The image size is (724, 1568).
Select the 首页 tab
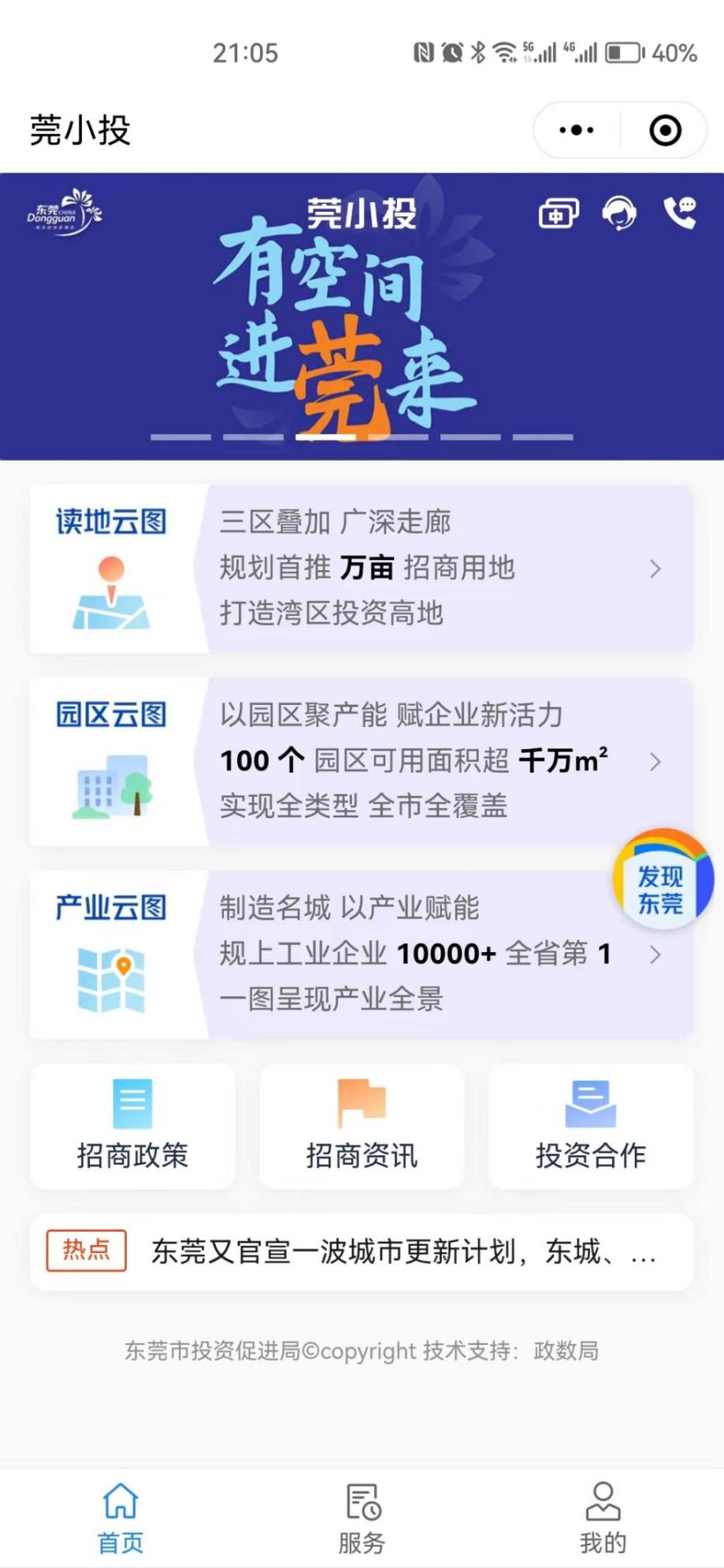pos(121,1518)
